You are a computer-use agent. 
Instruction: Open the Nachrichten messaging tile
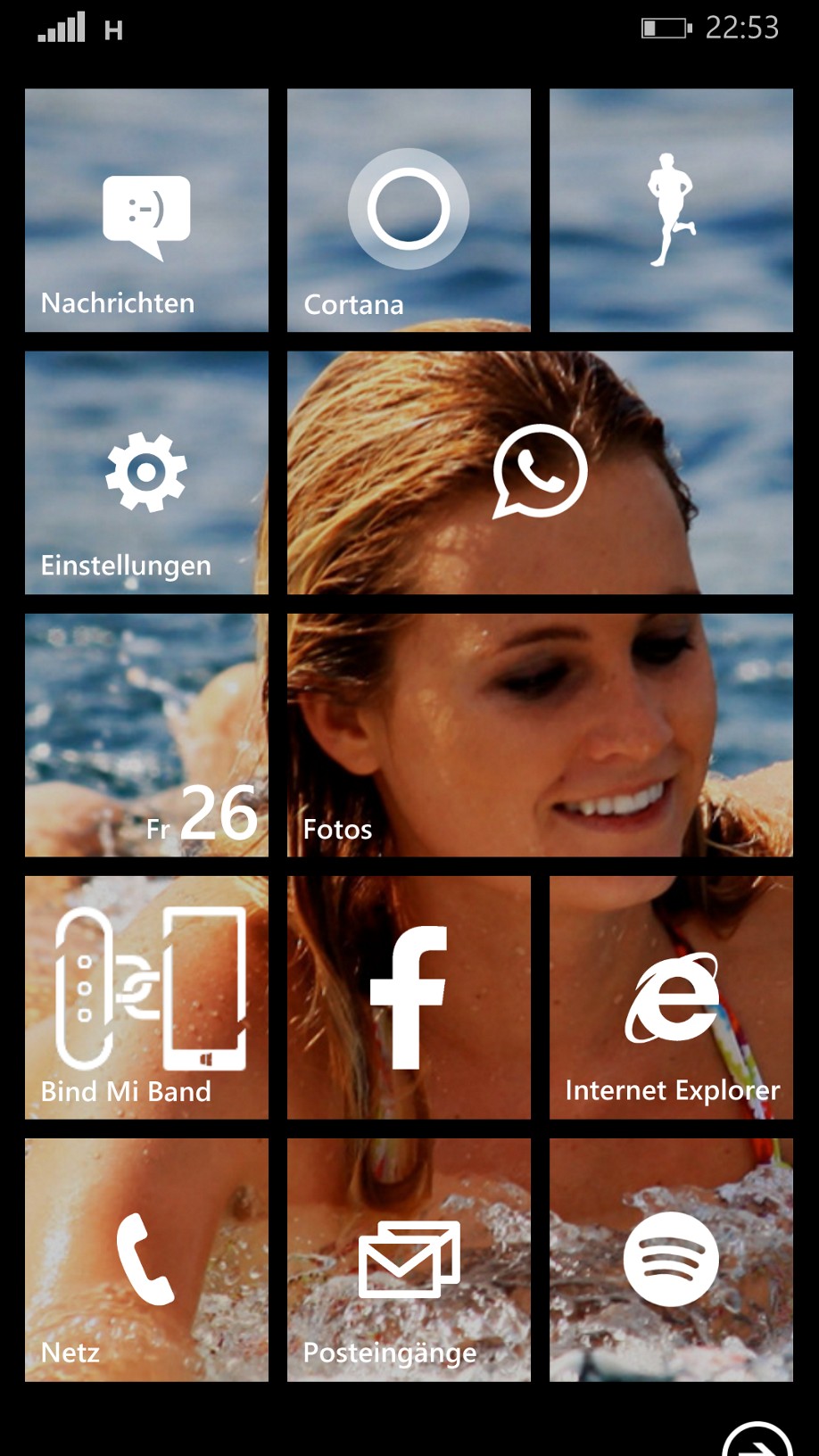pos(146,211)
